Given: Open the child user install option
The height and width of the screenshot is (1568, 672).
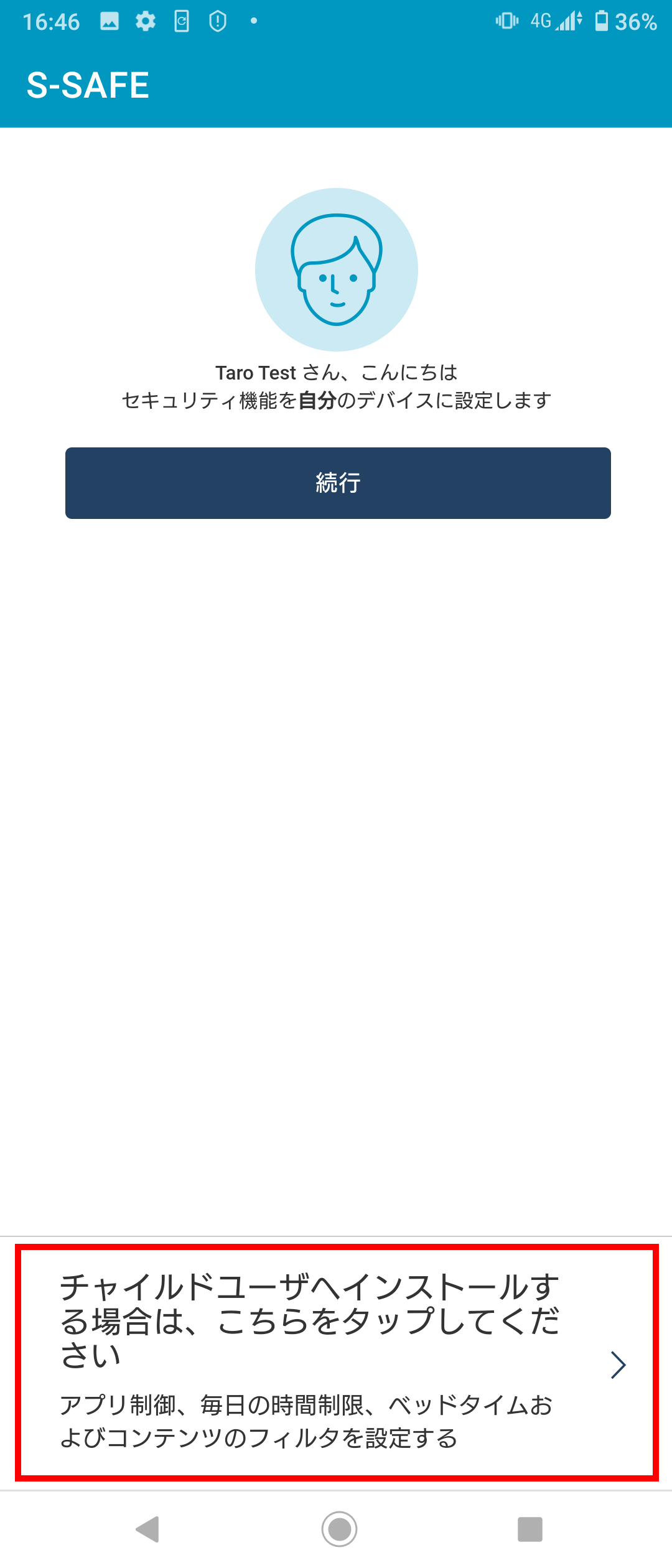Looking at the screenshot, I should pyautogui.click(x=336, y=1363).
